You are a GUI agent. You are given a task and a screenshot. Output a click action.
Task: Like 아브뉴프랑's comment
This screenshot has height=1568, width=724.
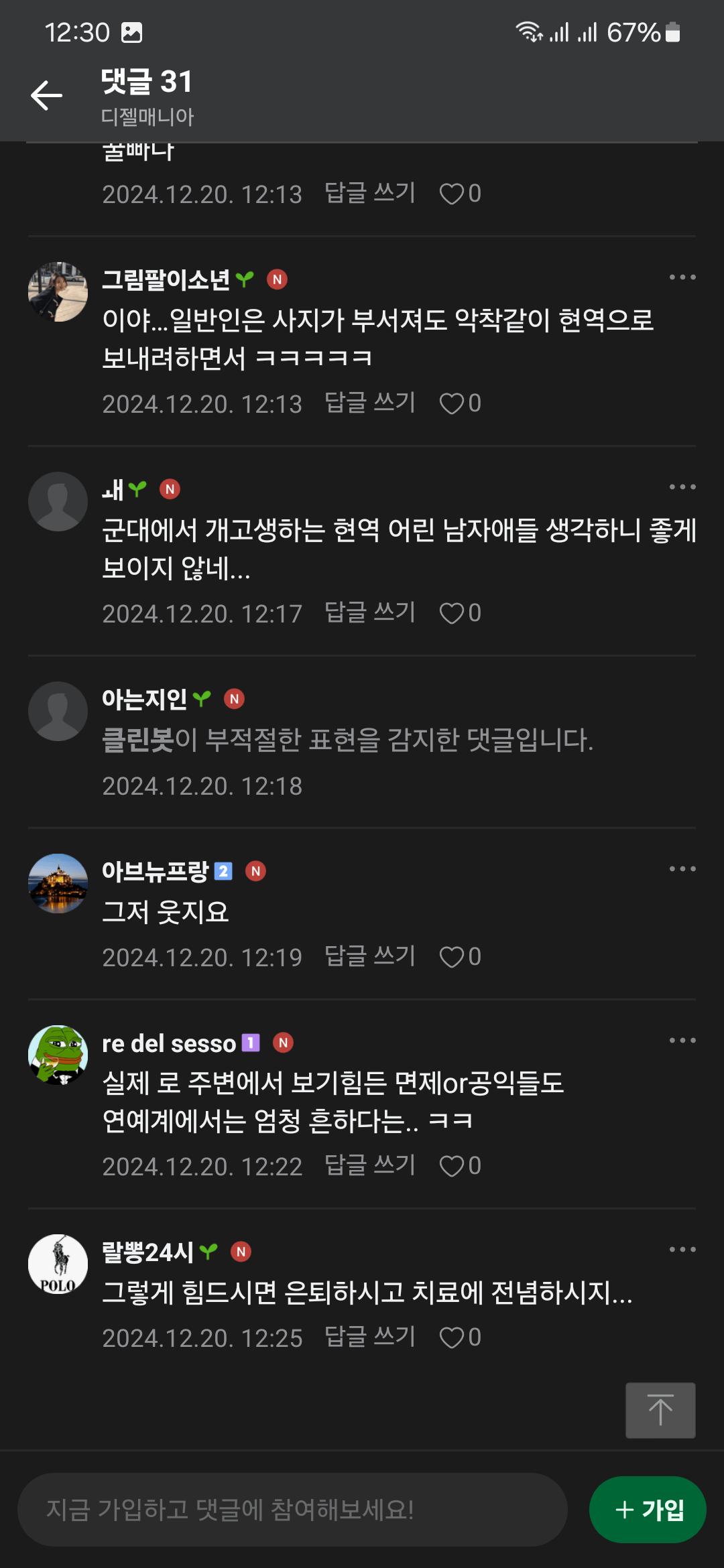pos(460,957)
